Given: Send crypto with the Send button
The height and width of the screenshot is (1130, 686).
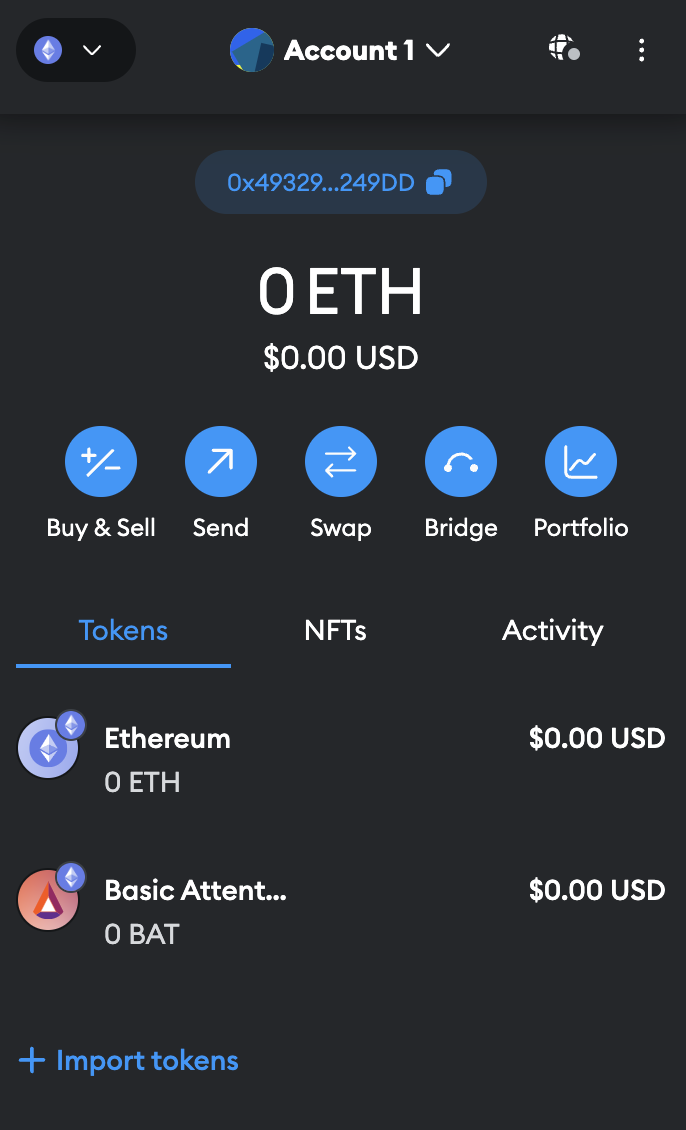Looking at the screenshot, I should (221, 462).
